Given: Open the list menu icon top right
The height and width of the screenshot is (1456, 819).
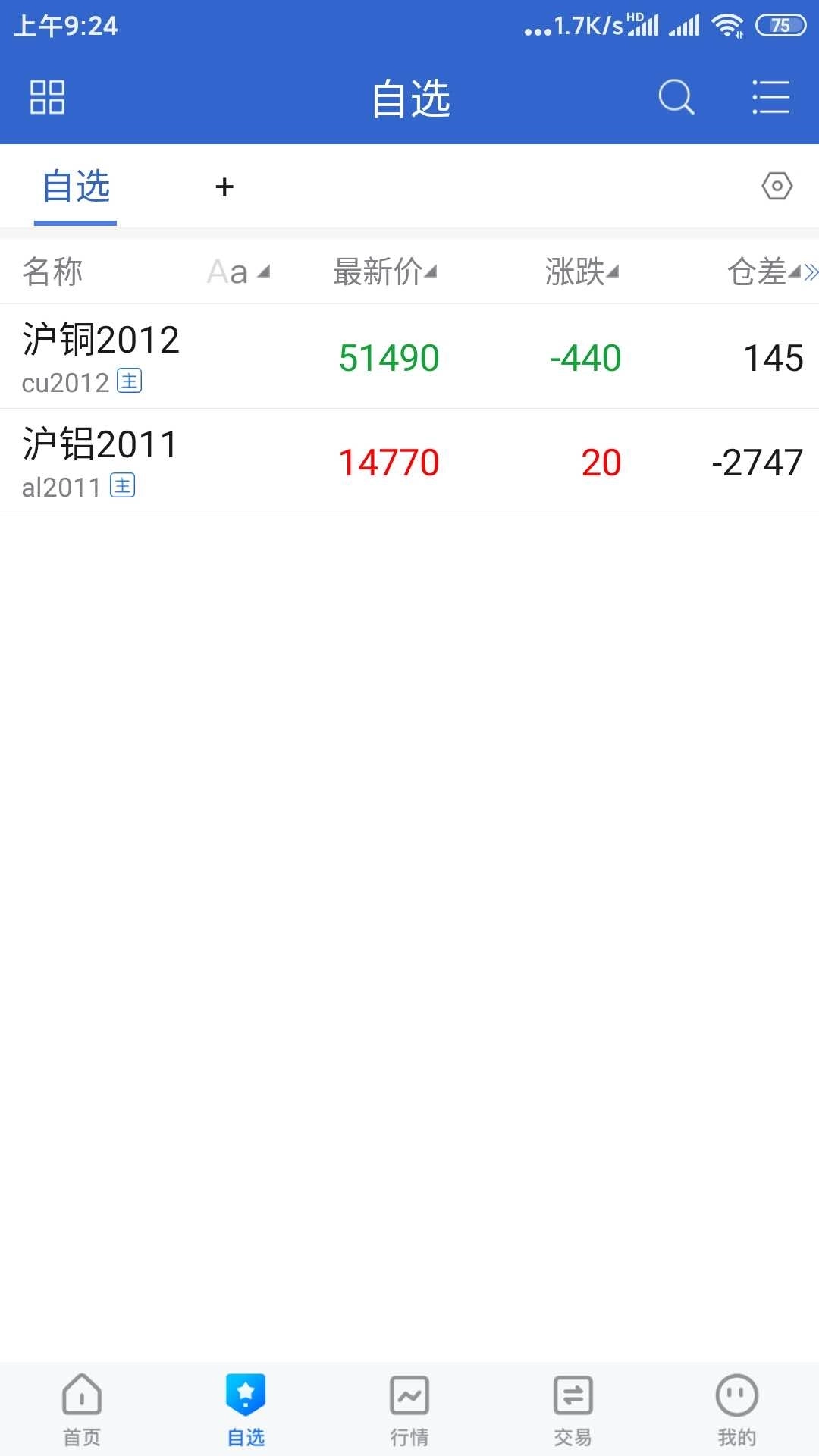Looking at the screenshot, I should click(770, 97).
